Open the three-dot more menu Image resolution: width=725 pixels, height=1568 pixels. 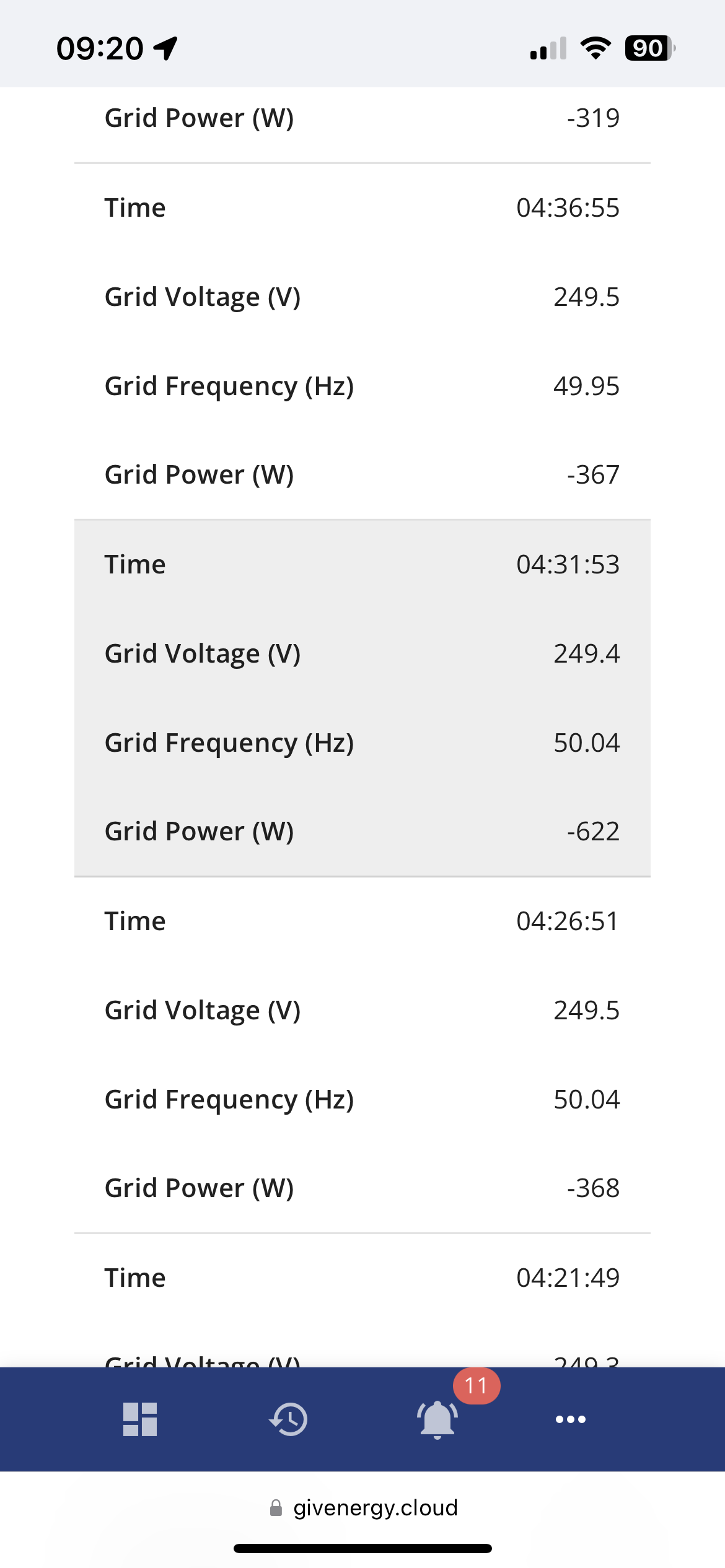(571, 1419)
